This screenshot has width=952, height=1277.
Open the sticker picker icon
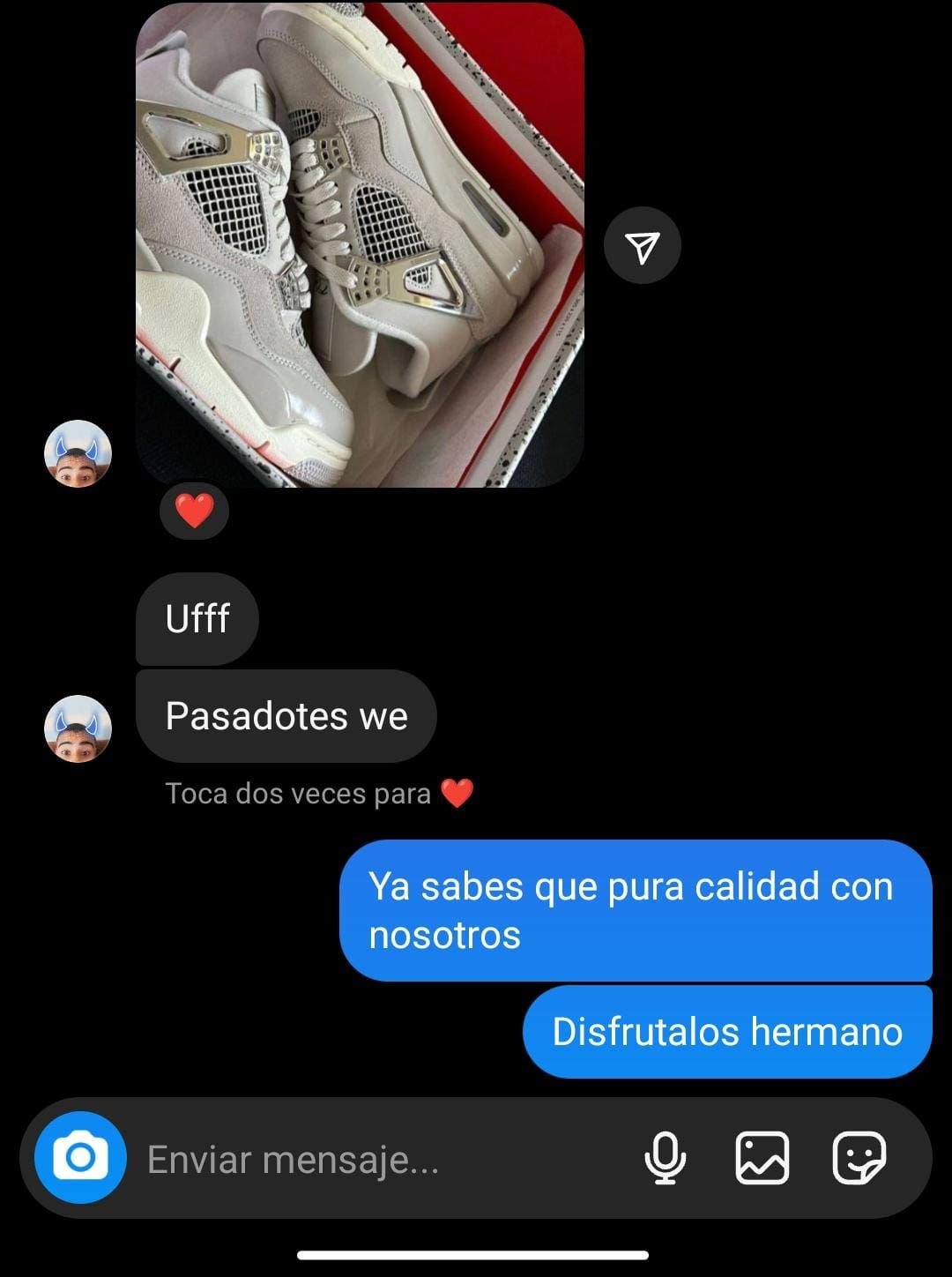(859, 1158)
